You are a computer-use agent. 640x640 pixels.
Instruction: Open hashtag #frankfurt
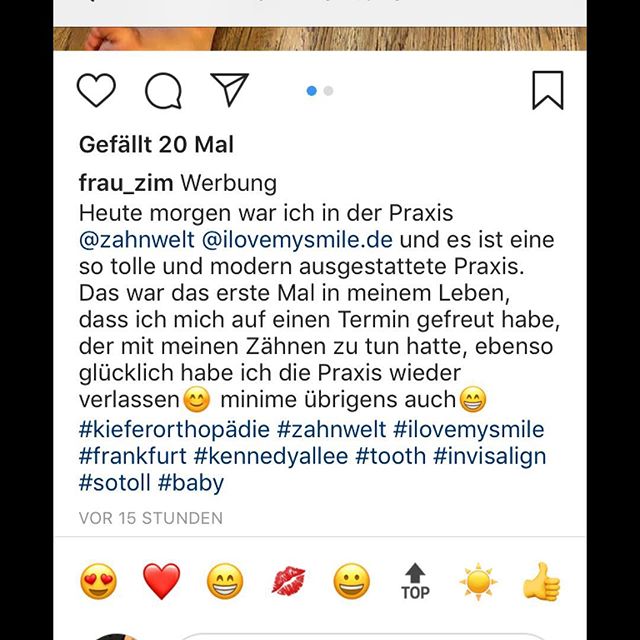[133, 457]
